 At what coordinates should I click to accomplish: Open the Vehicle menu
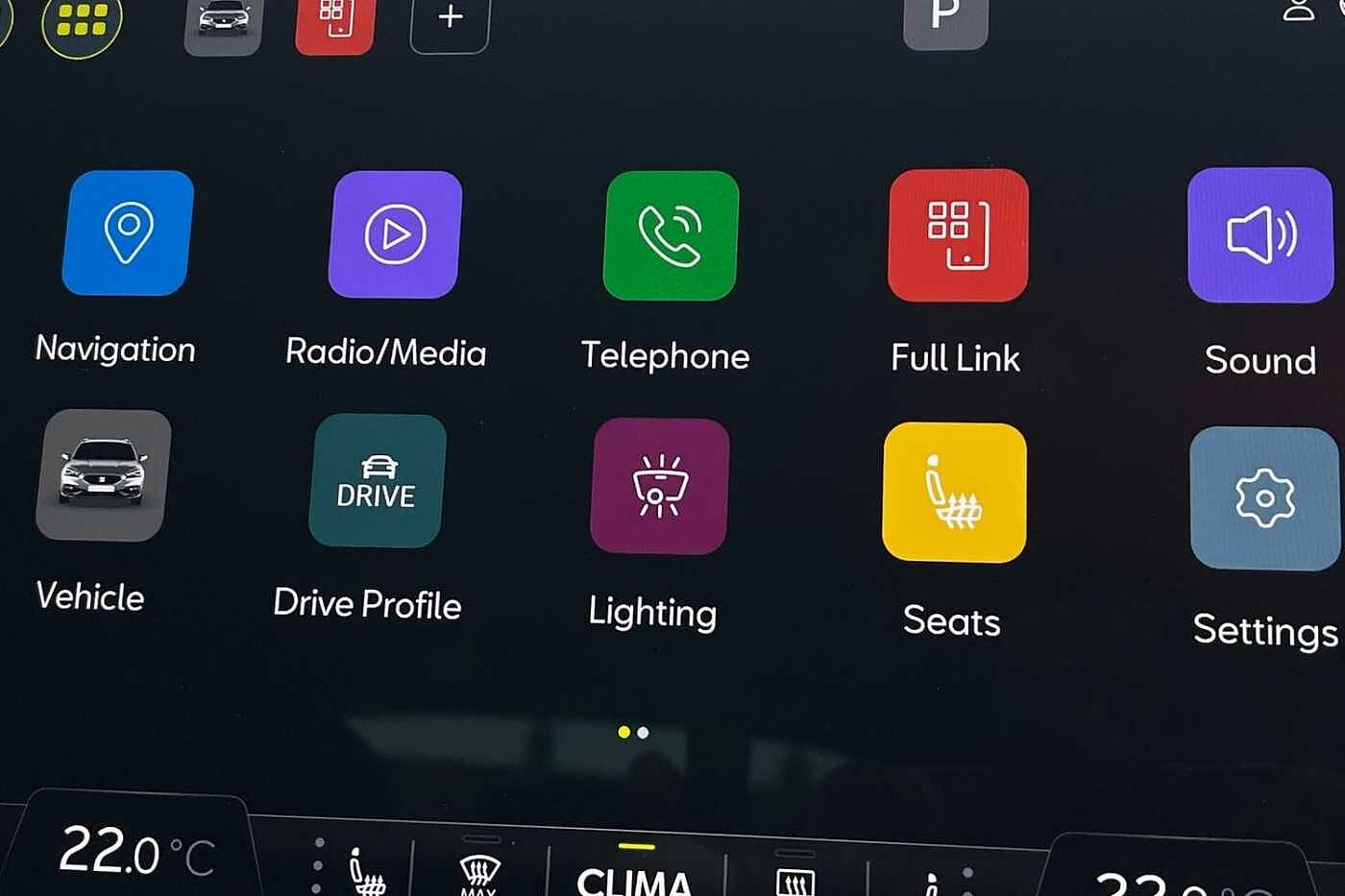(104, 475)
